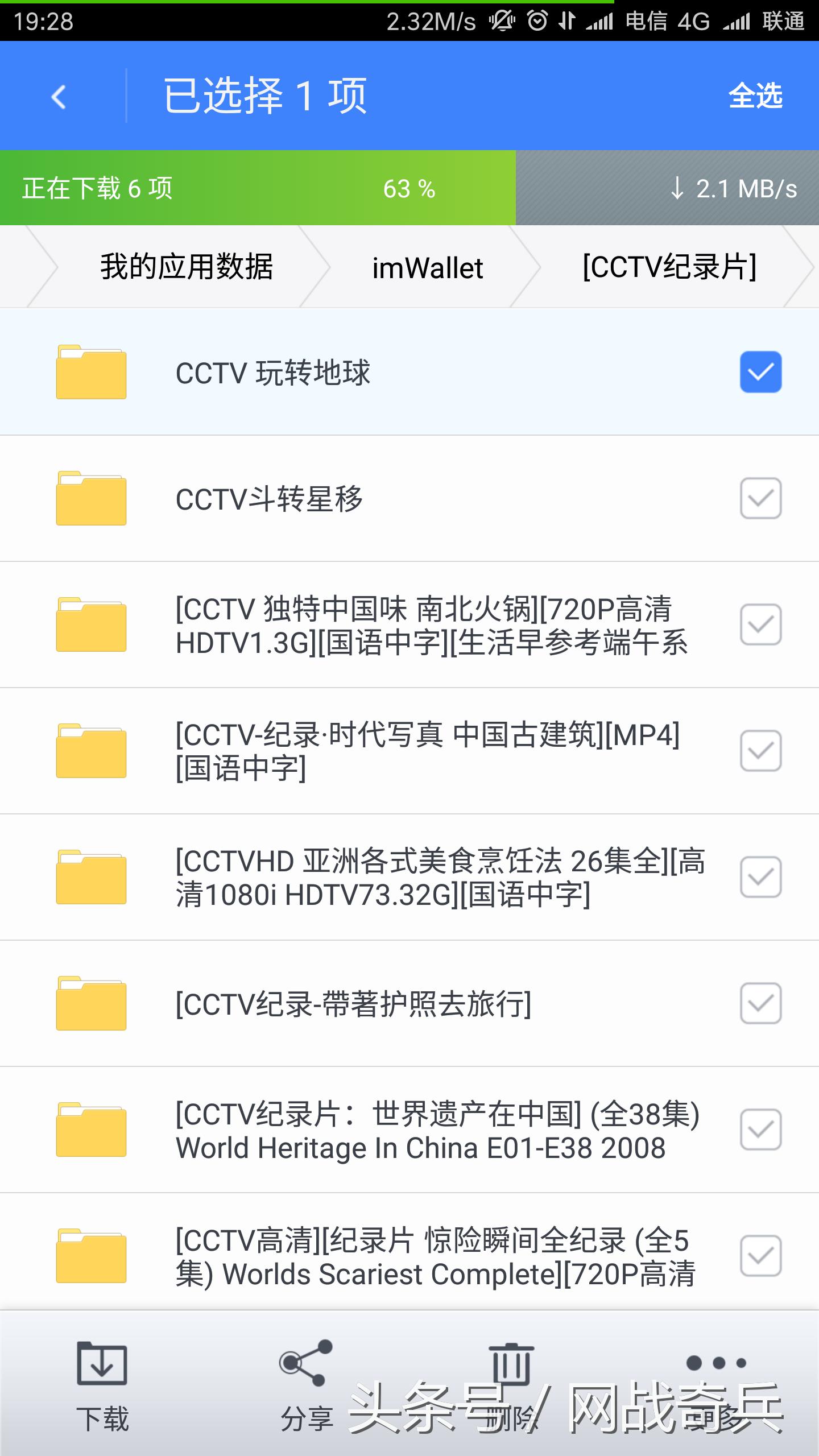Open the CCTV玩转地球 folder icon
This screenshot has width=819, height=1456.
[x=91, y=373]
